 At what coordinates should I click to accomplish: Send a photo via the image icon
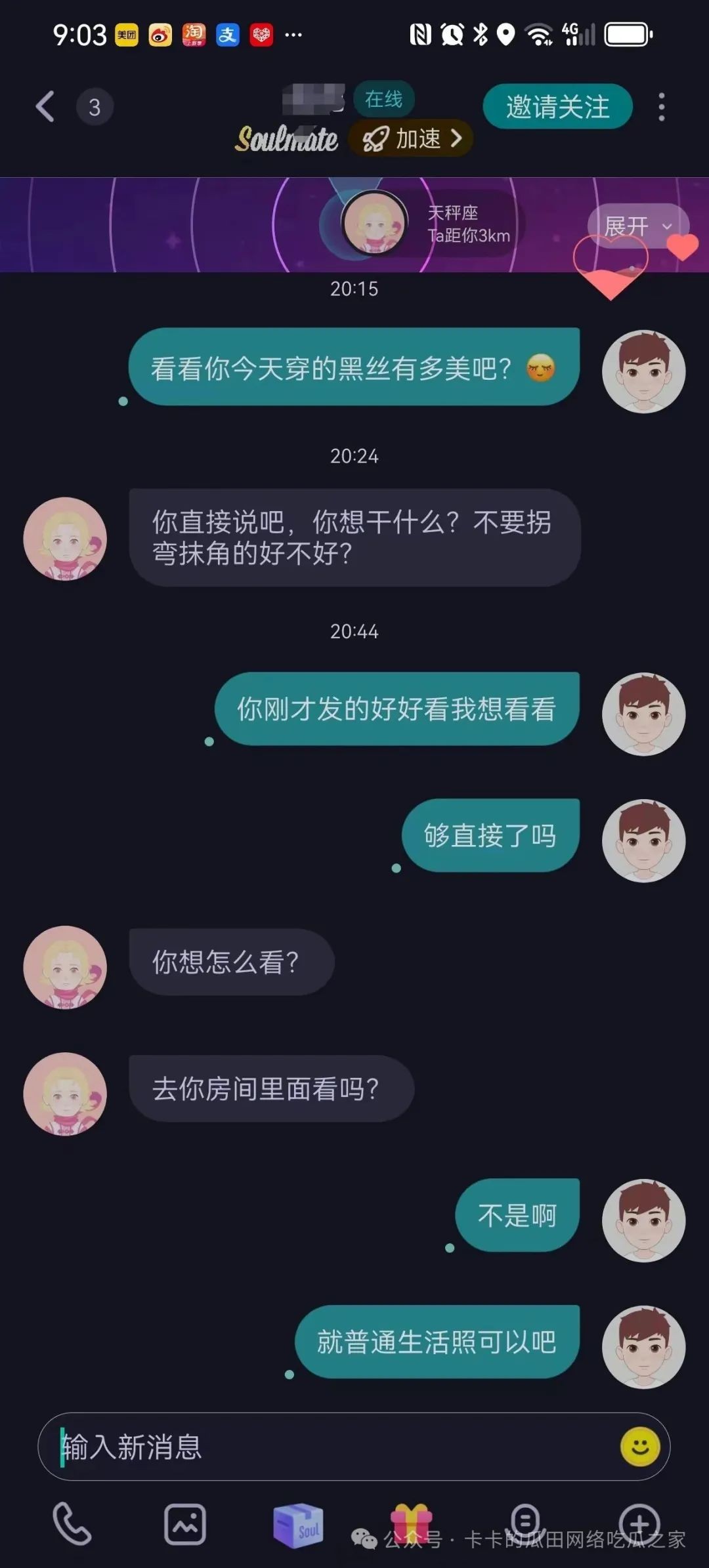(185, 1523)
